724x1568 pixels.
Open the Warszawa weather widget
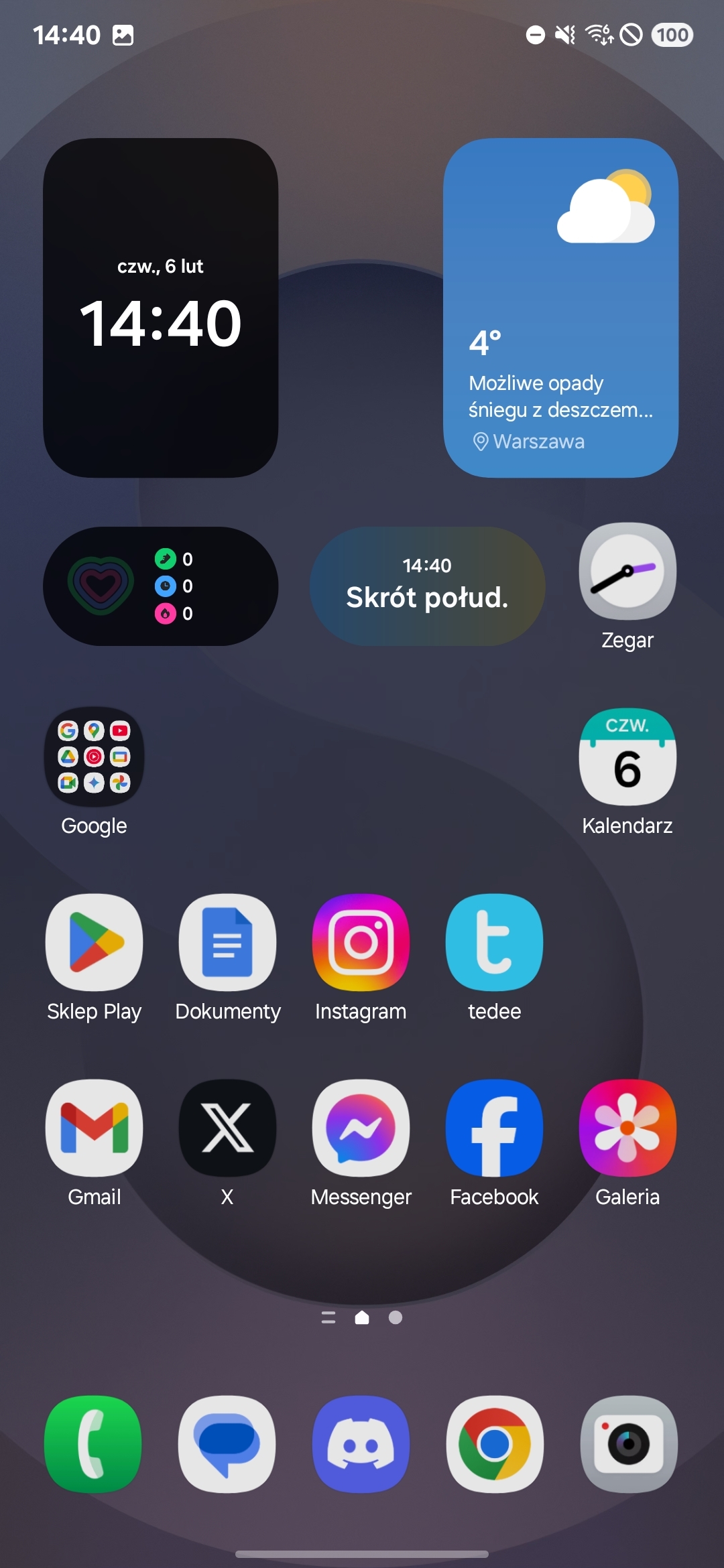click(560, 308)
